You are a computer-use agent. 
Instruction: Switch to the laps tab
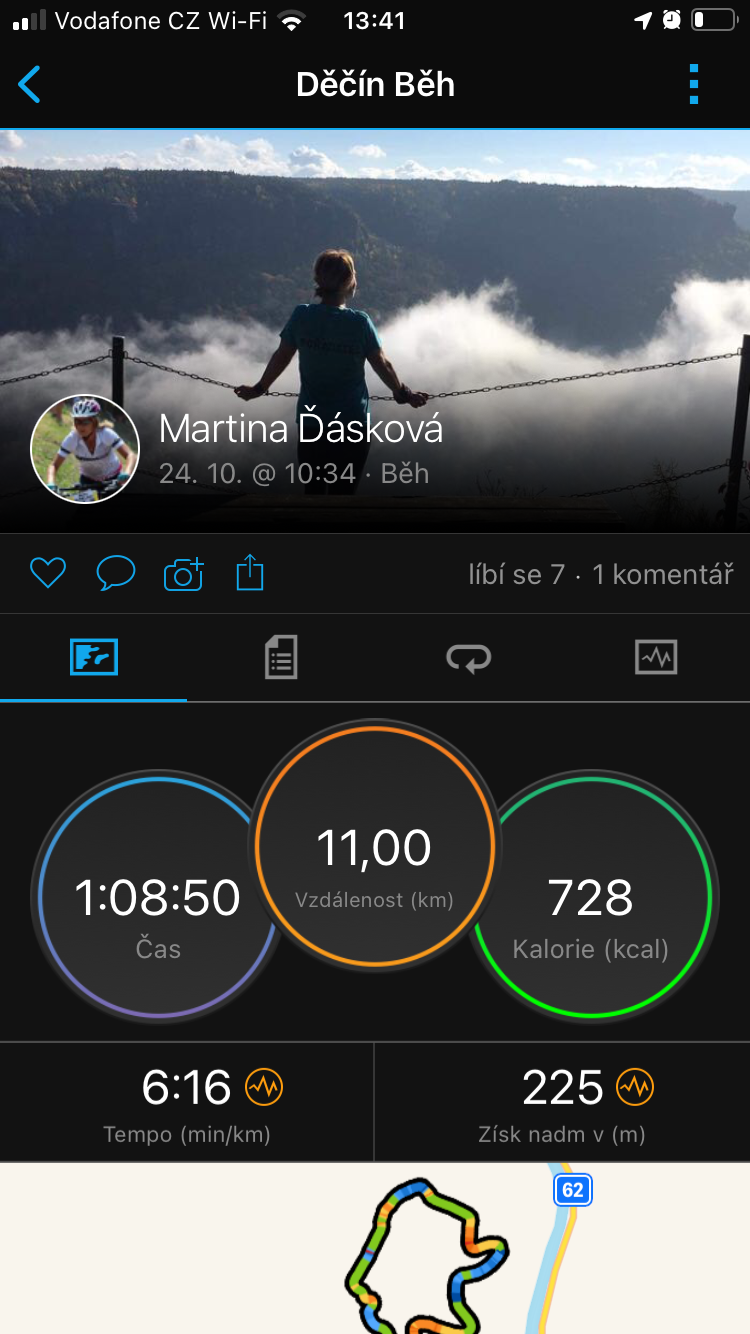(x=468, y=658)
